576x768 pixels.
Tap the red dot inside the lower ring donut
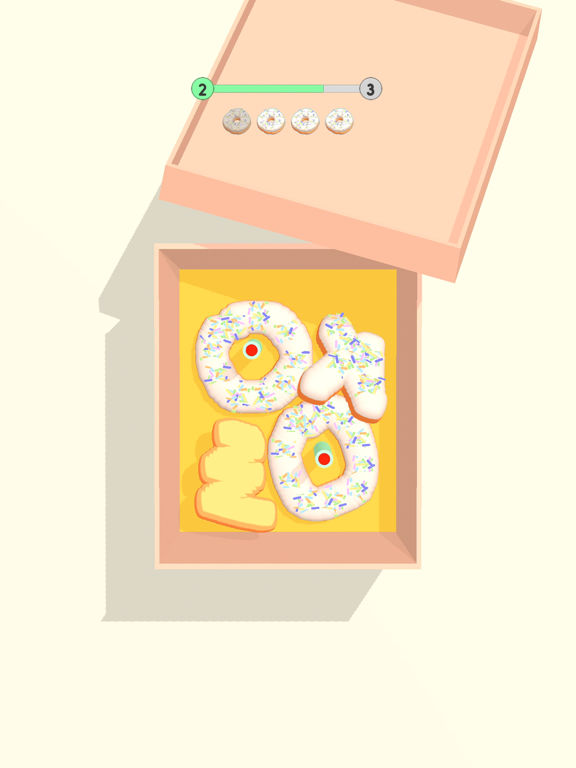[x=324, y=459]
